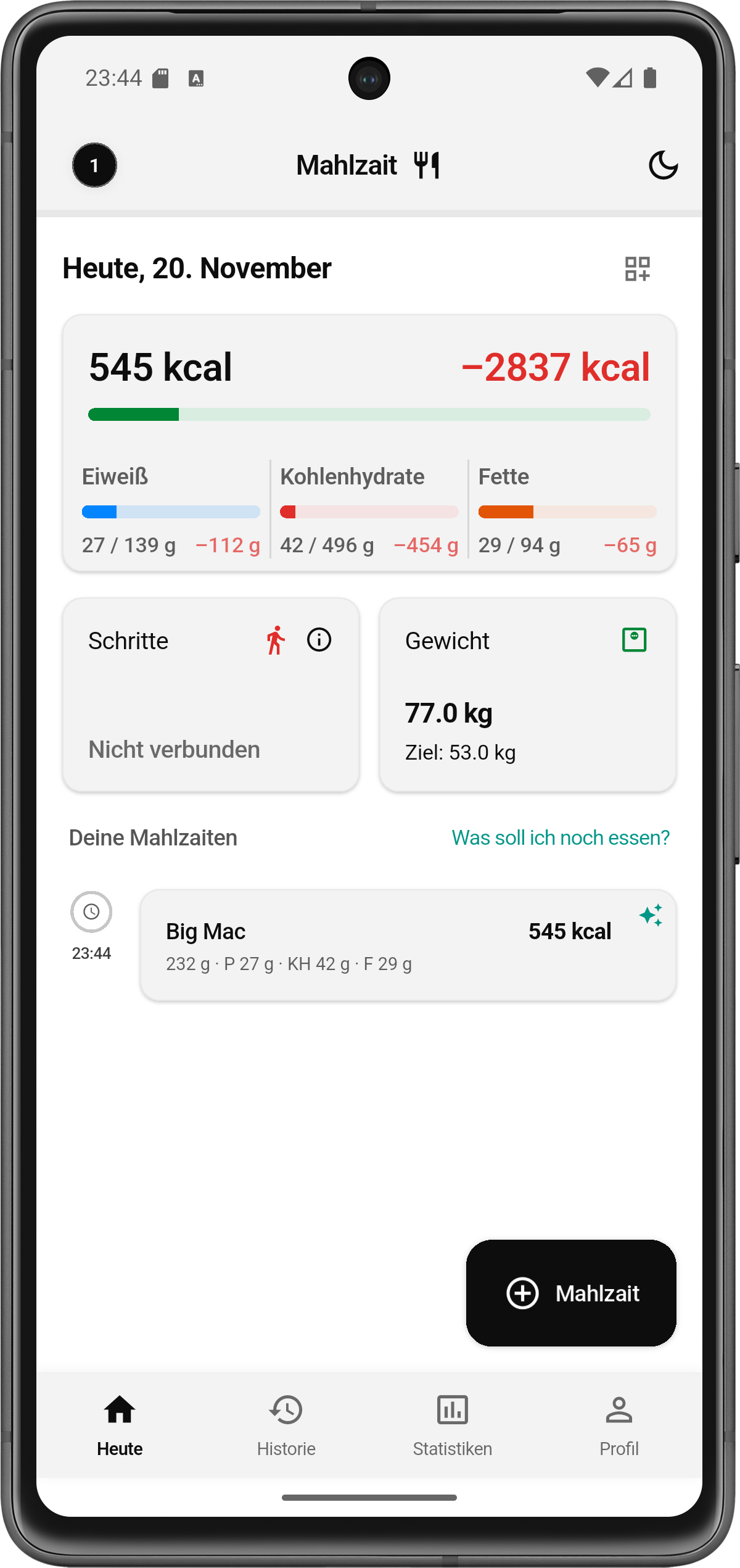Select the sparkle AI icon on Big Mac card

click(652, 918)
